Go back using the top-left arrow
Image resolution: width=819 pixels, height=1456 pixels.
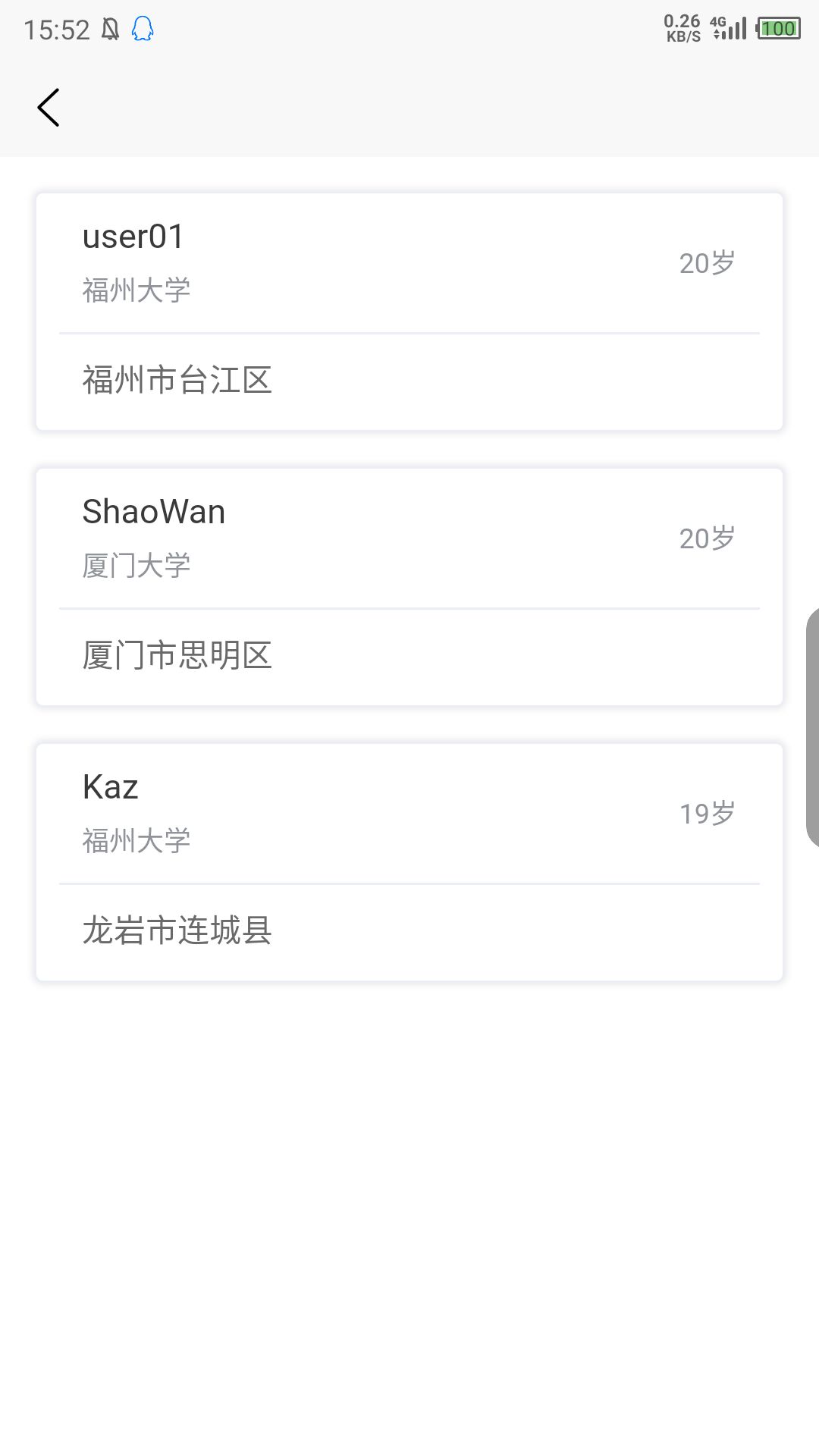[49, 107]
